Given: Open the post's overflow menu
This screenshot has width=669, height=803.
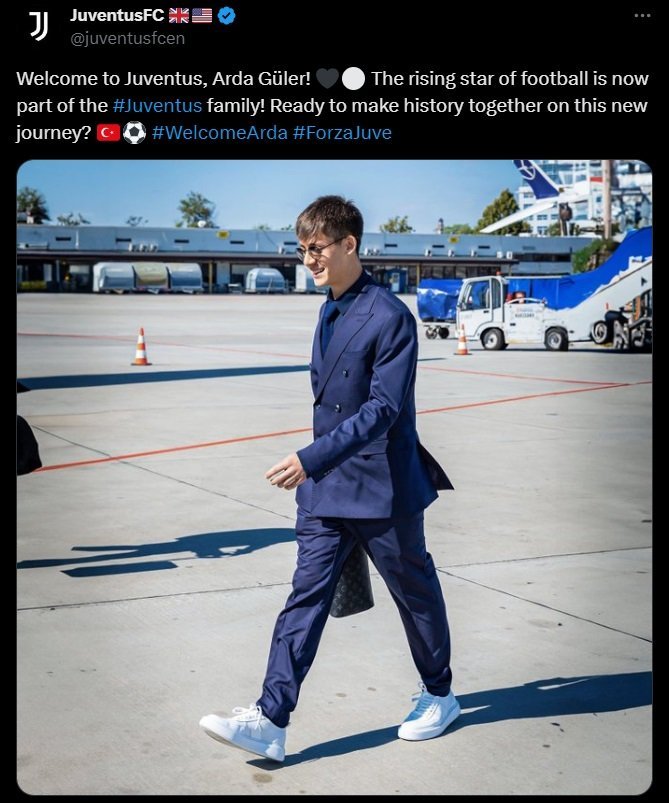Looking at the screenshot, I should pos(643,16).
